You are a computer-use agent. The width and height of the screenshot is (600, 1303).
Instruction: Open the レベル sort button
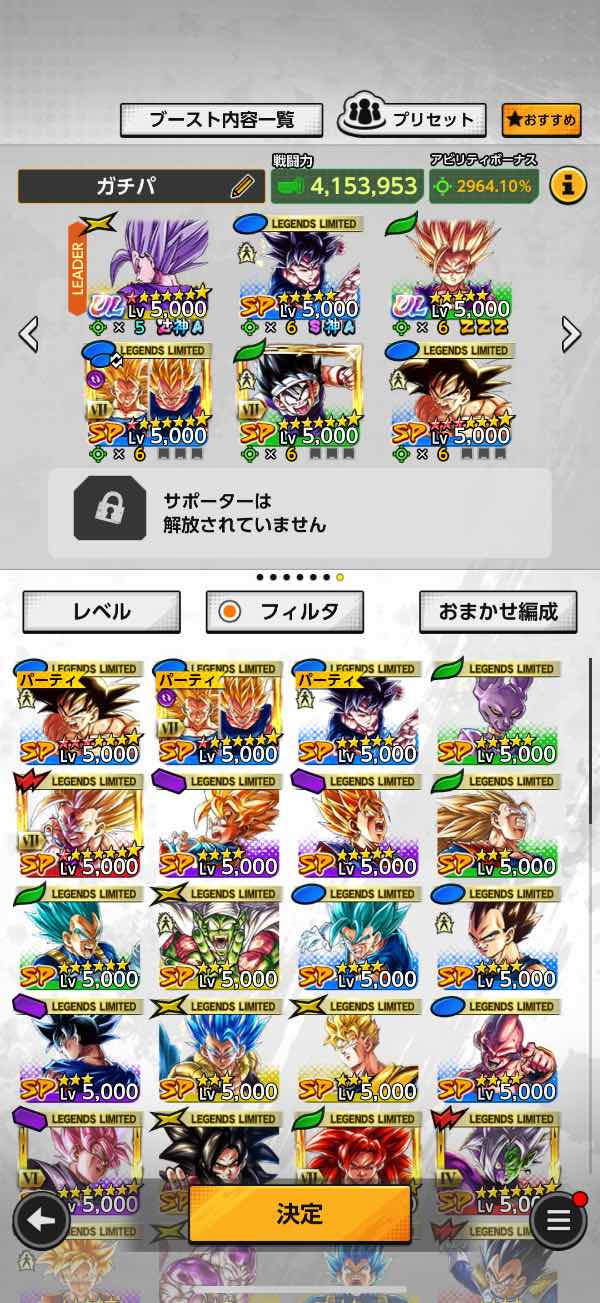101,611
